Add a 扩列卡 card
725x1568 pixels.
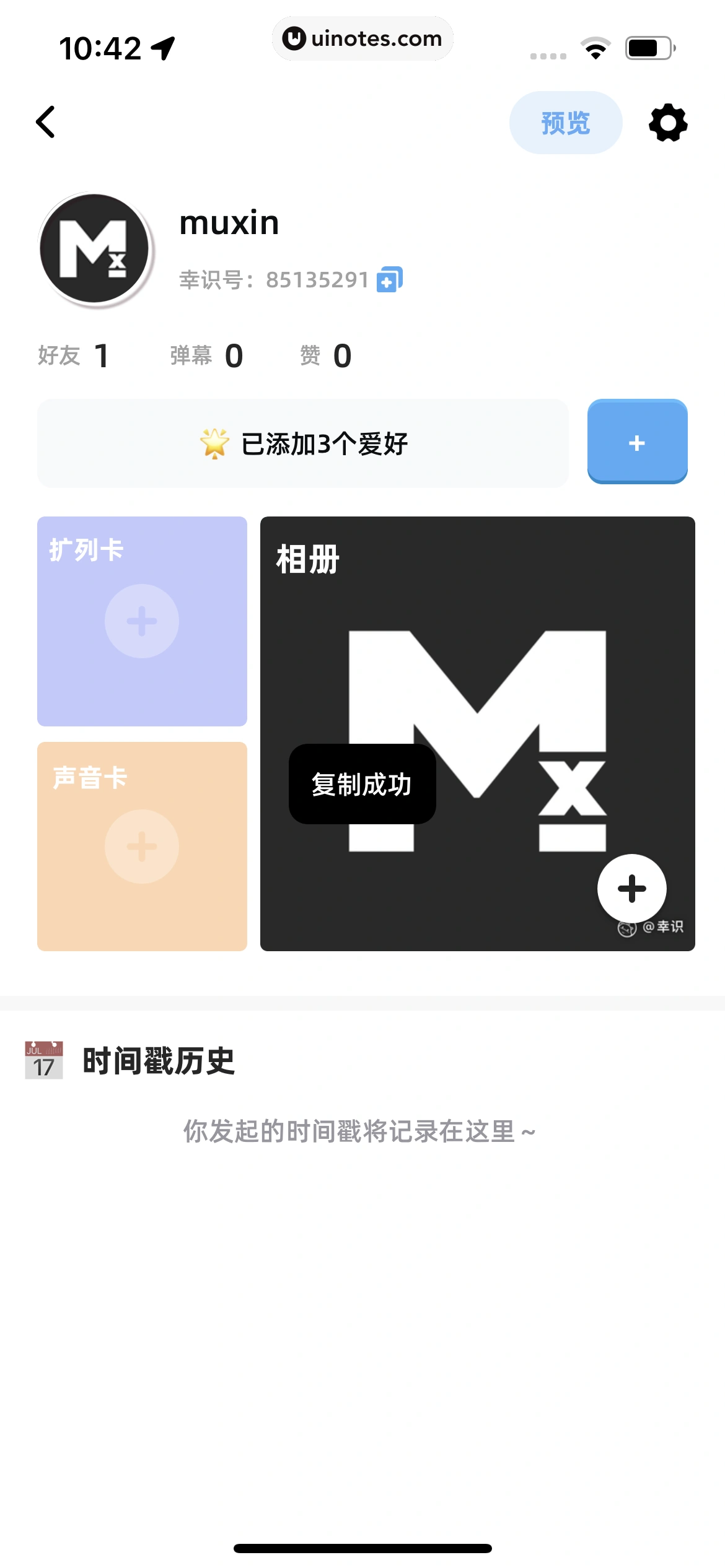(x=142, y=621)
